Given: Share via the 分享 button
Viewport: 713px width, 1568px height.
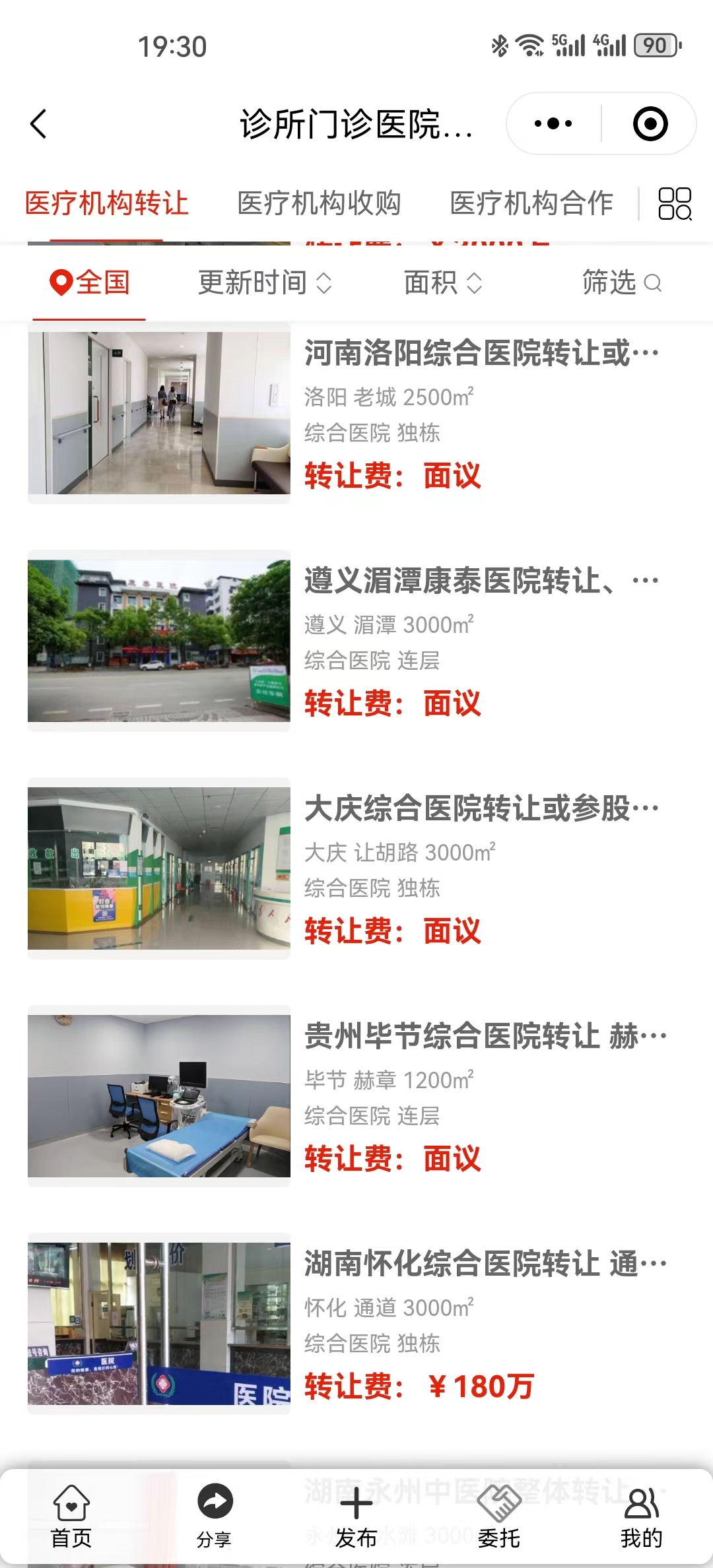Looking at the screenshot, I should pyautogui.click(x=214, y=1517).
